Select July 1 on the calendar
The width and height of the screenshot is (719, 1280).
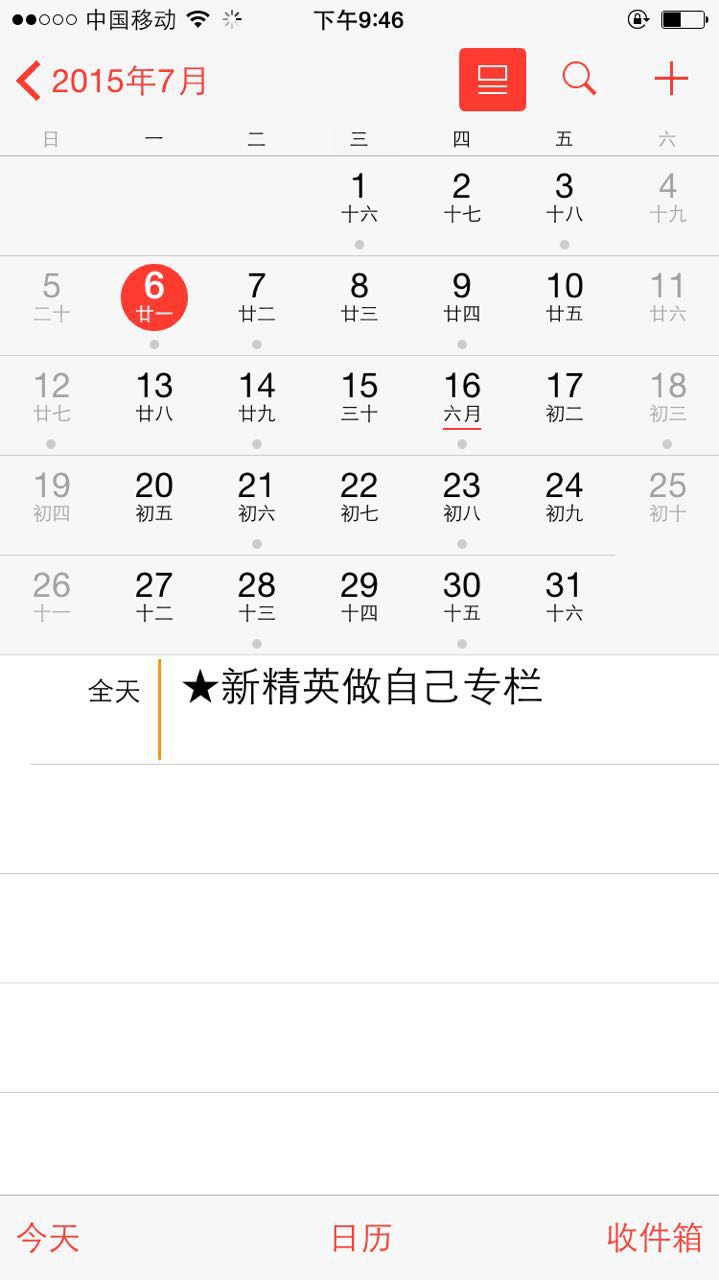(x=359, y=198)
